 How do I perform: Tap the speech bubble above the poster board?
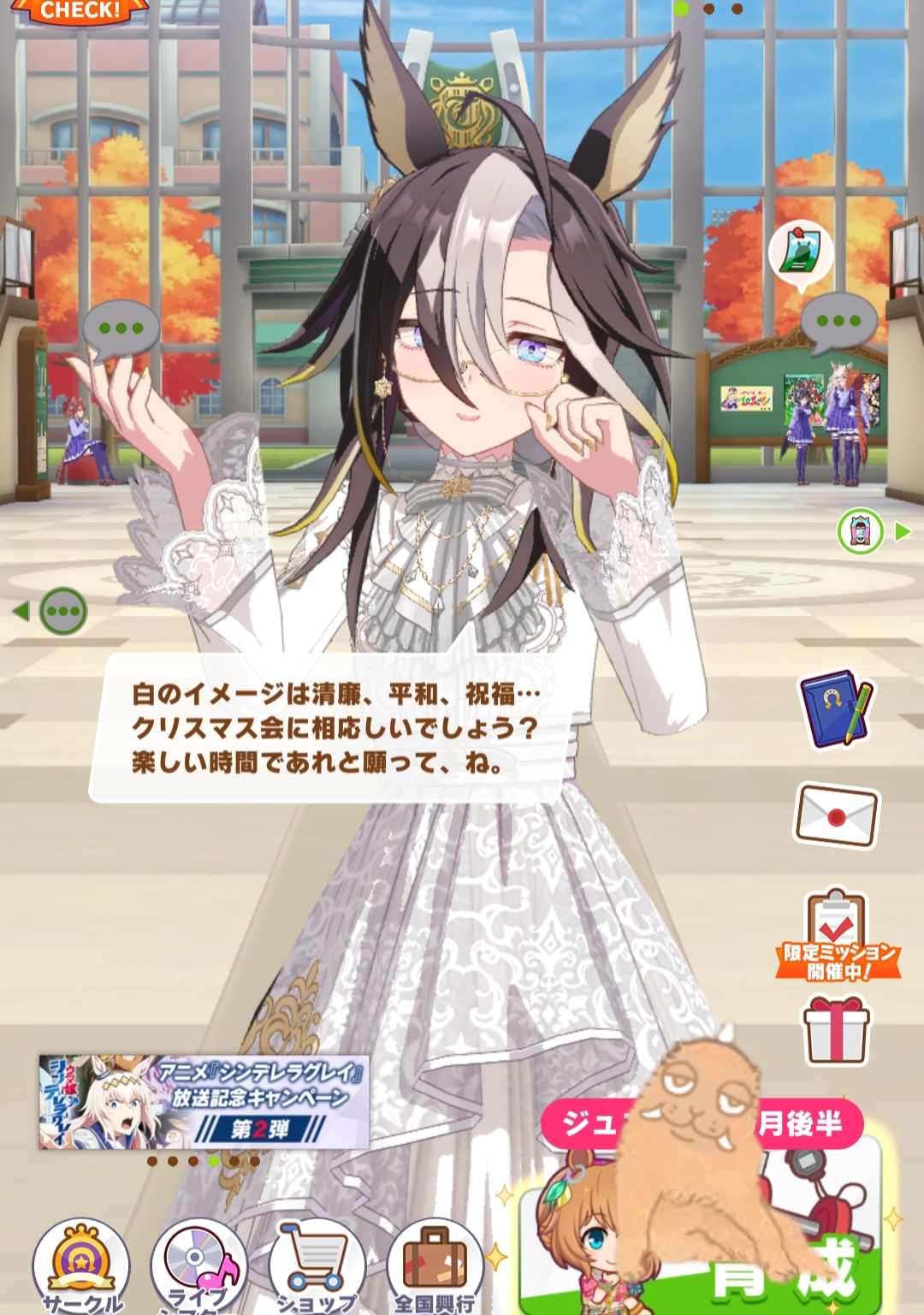(838, 323)
